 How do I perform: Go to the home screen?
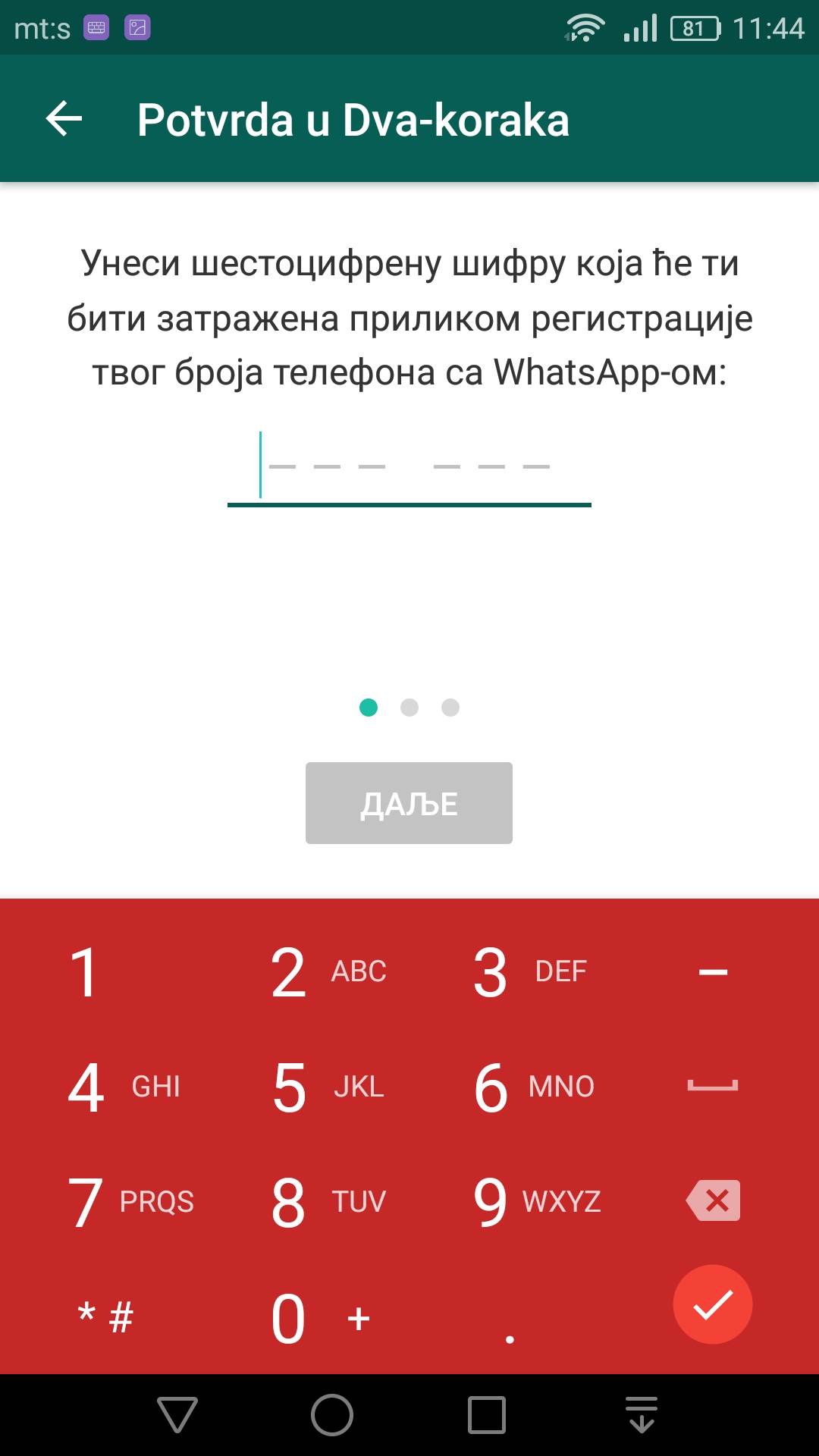[332, 1415]
